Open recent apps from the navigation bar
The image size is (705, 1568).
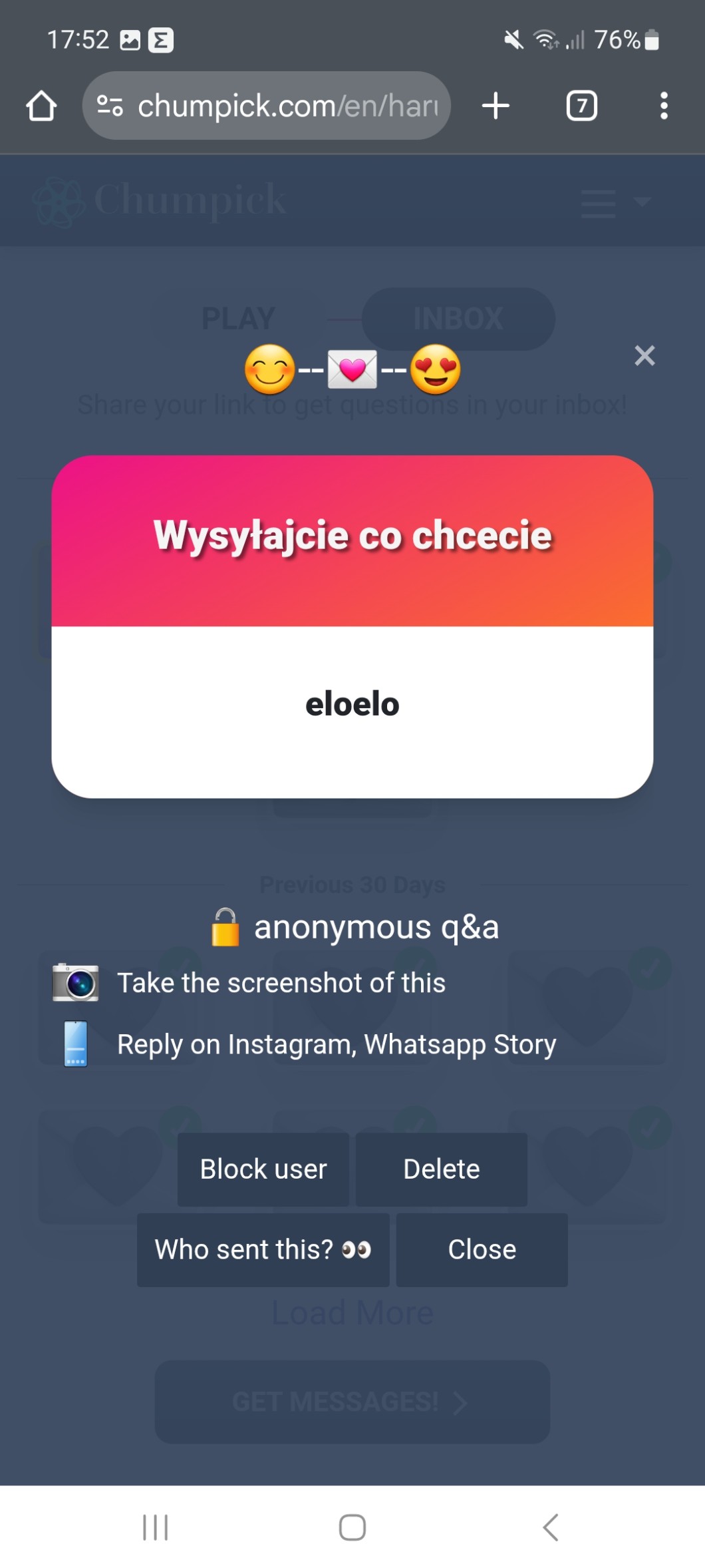tap(155, 1527)
